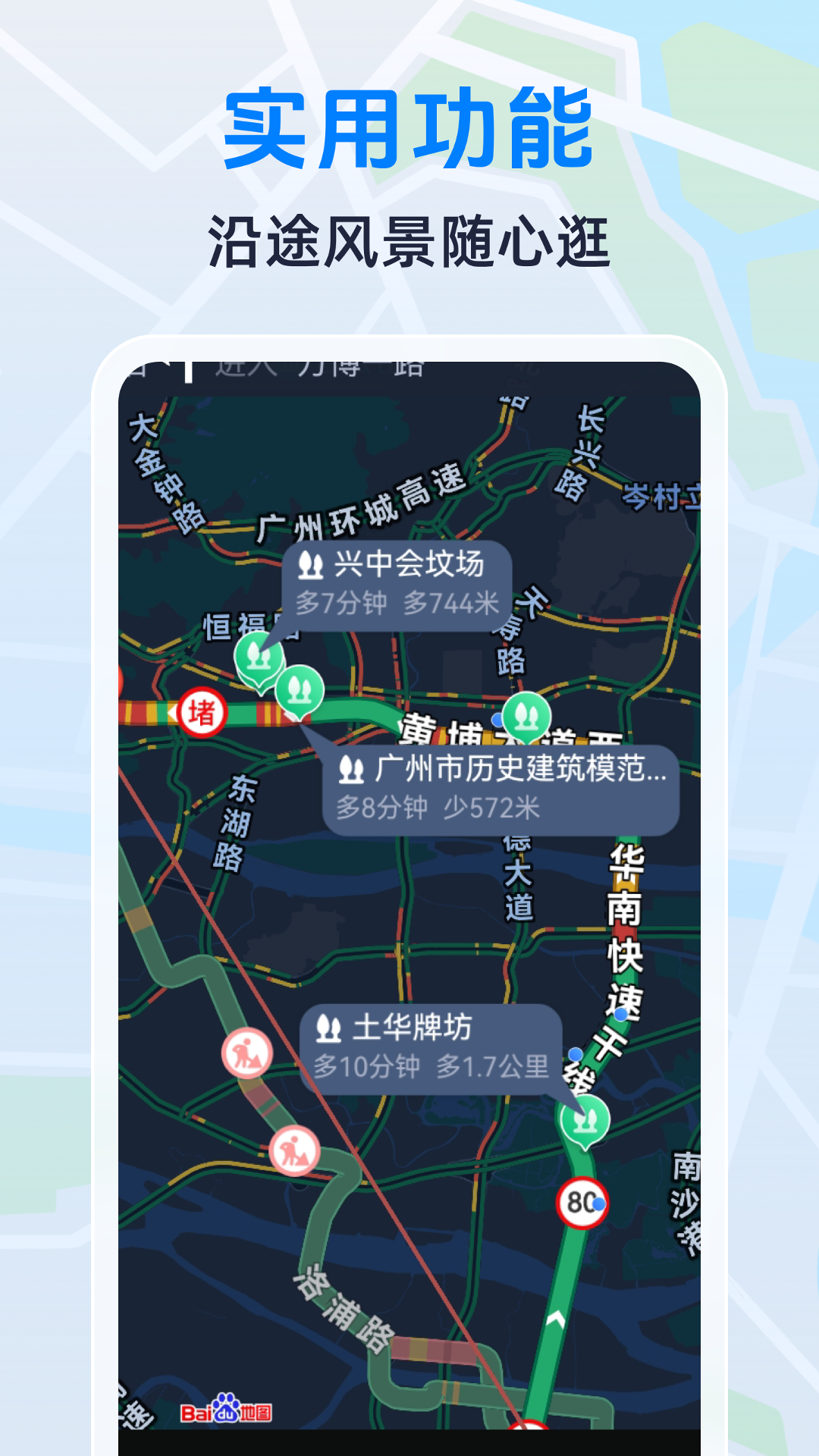Click the striped red-yellow congested road segment

tap(148, 711)
